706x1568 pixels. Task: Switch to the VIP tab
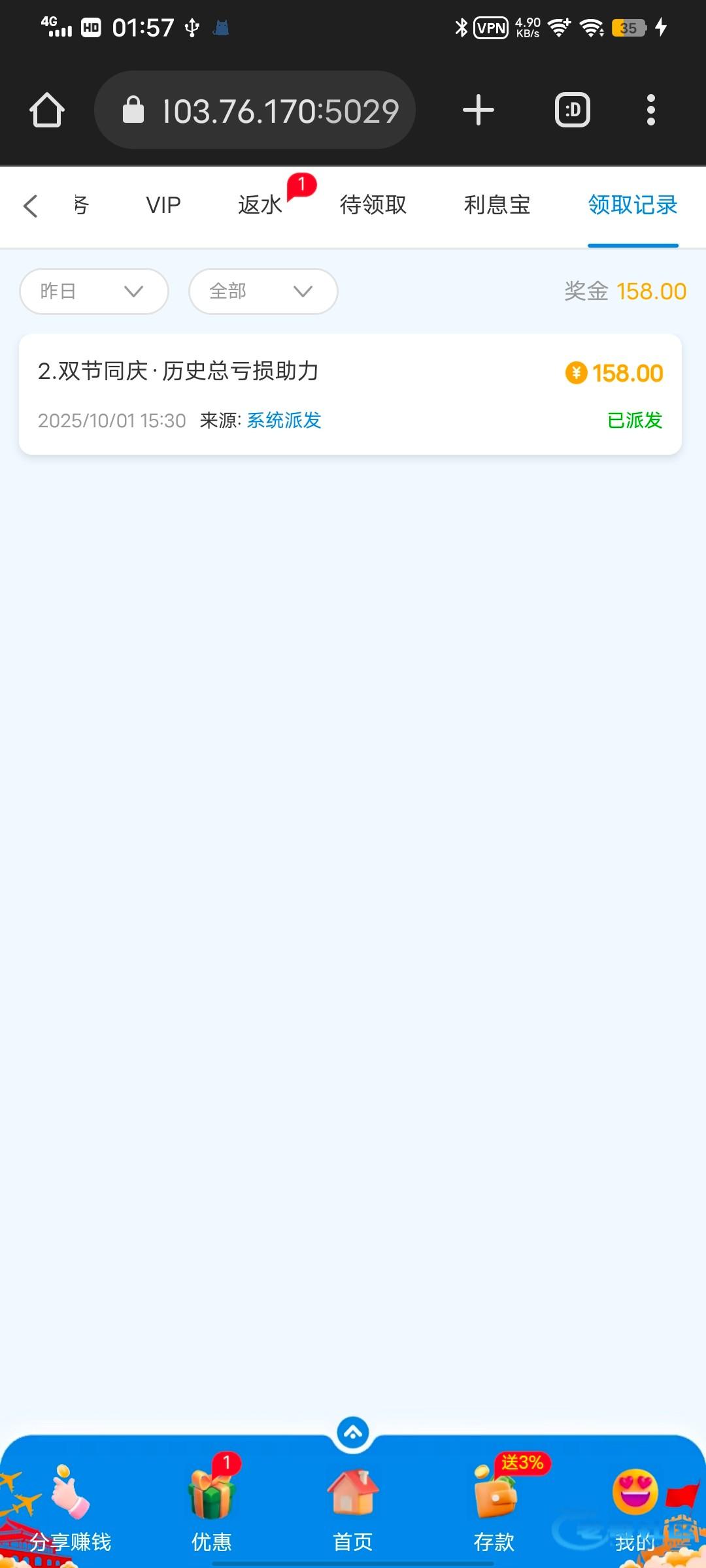[x=163, y=205]
